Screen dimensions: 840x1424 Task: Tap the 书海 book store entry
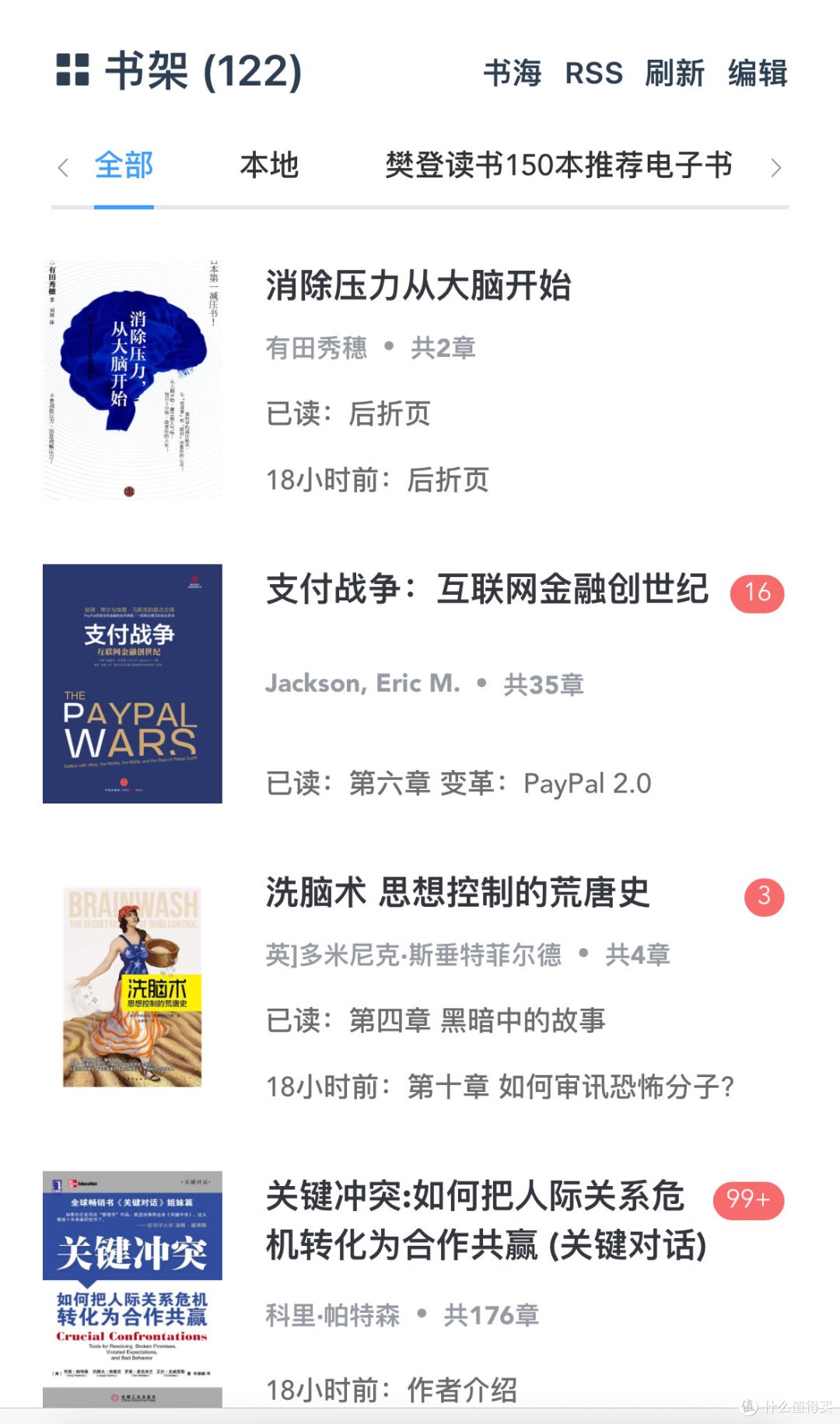point(512,74)
